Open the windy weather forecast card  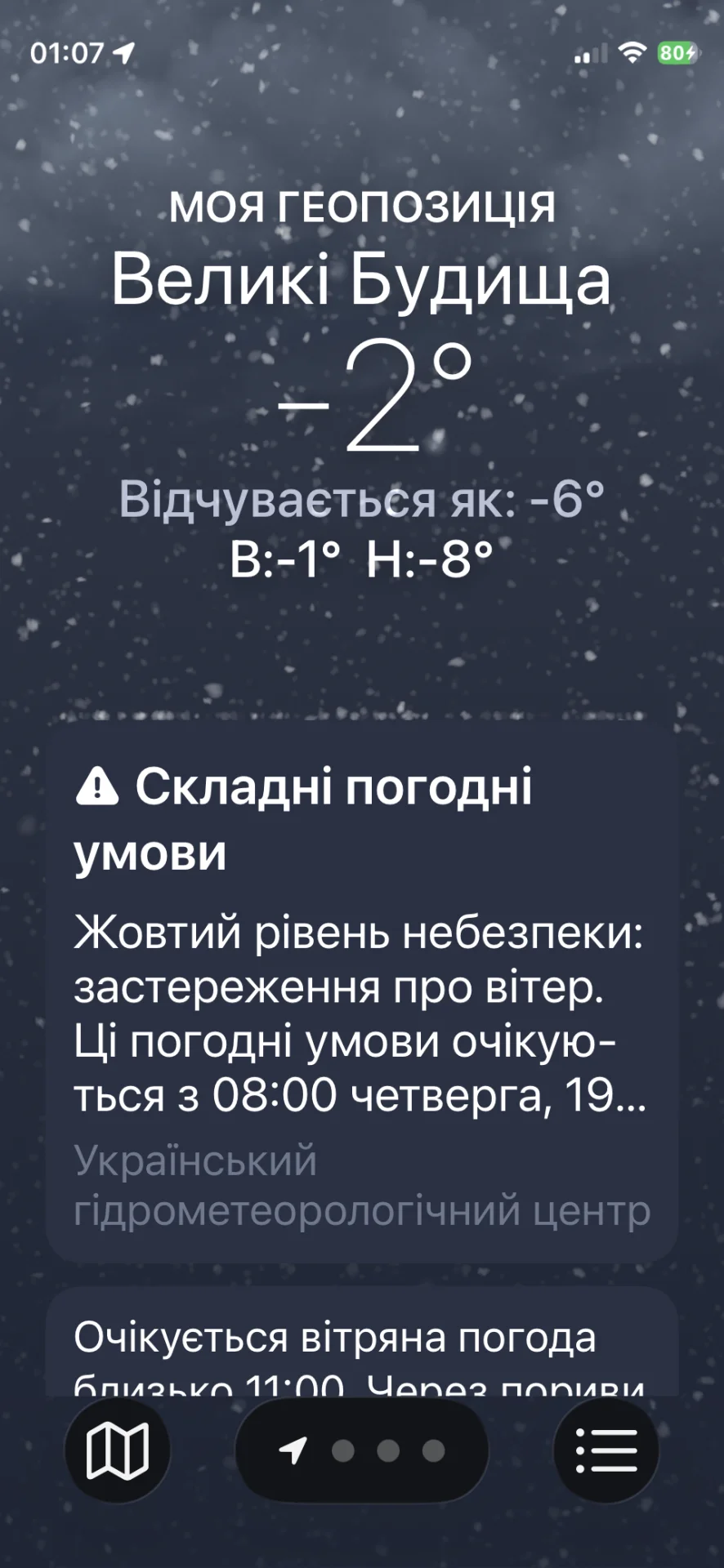(361, 1346)
